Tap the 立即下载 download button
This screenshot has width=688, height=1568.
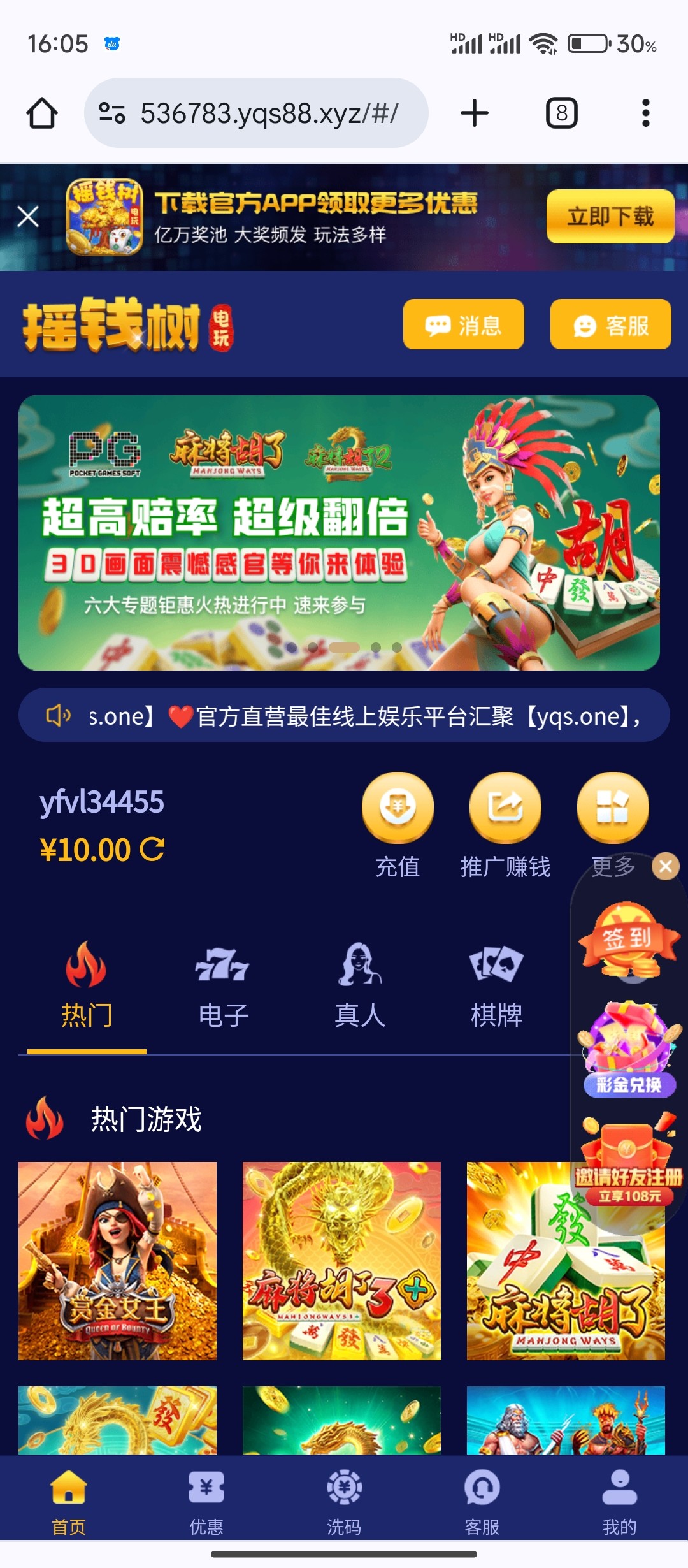click(x=610, y=217)
